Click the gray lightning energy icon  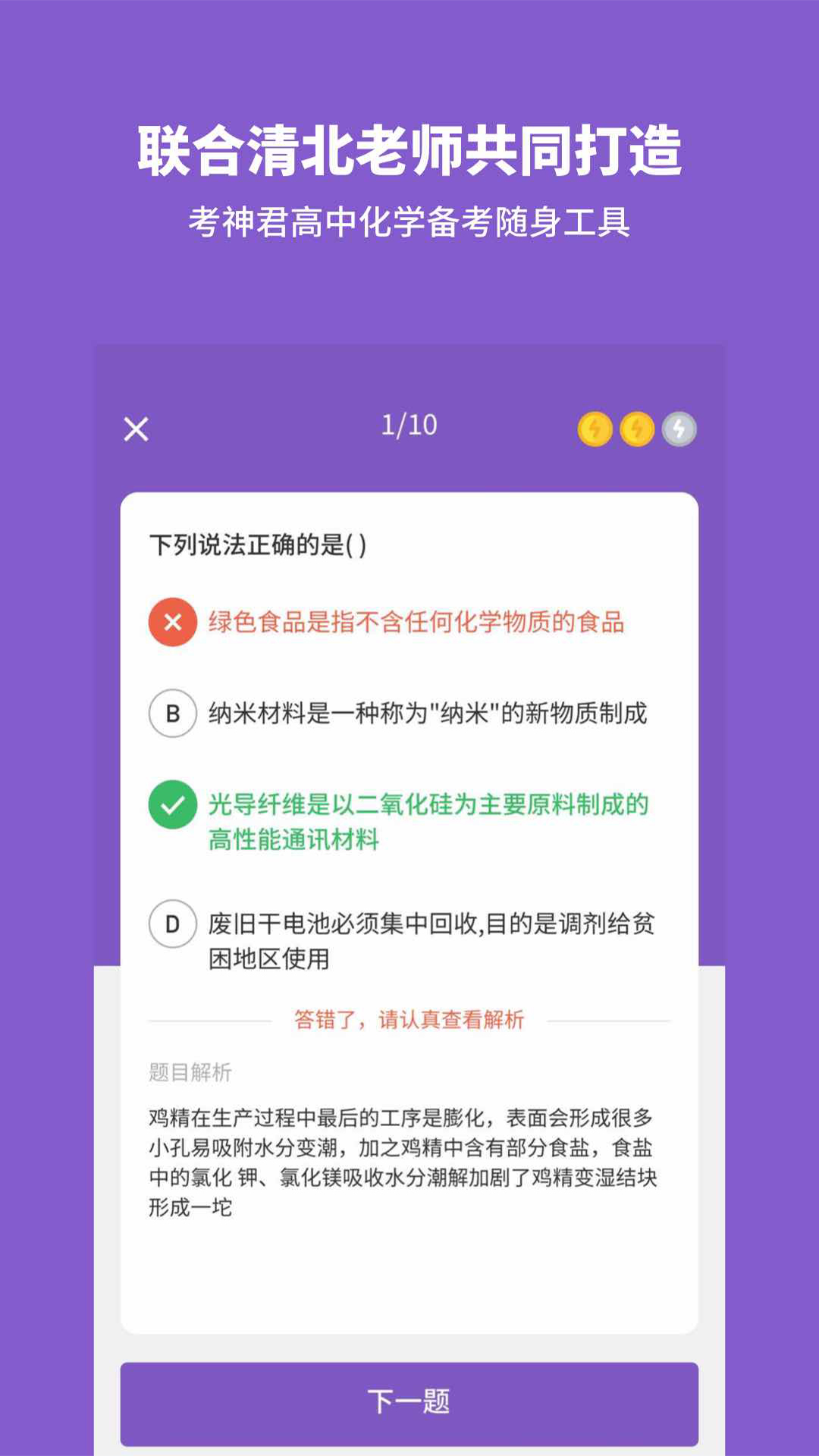[678, 428]
